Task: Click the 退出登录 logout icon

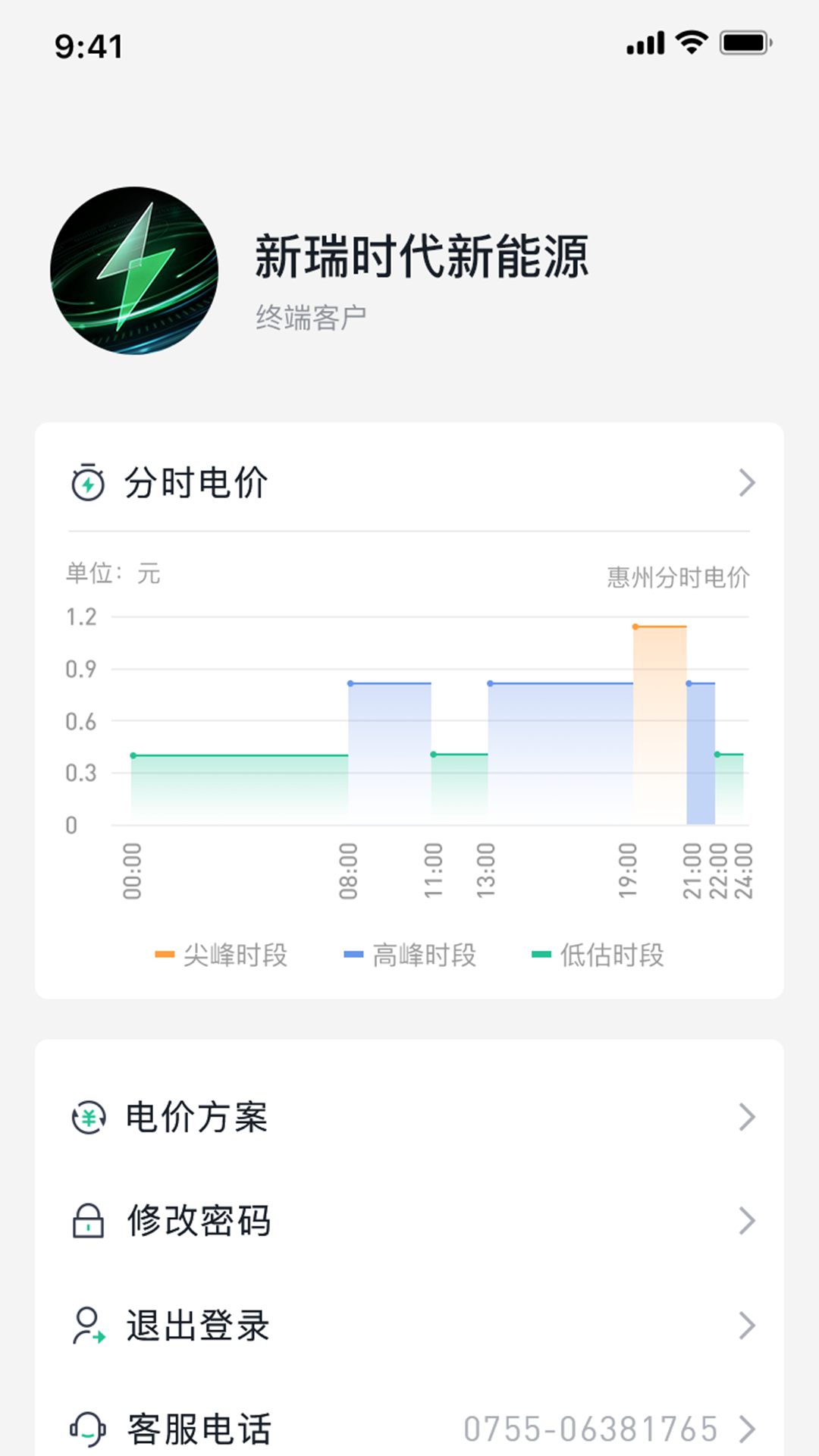Action: point(89,1326)
